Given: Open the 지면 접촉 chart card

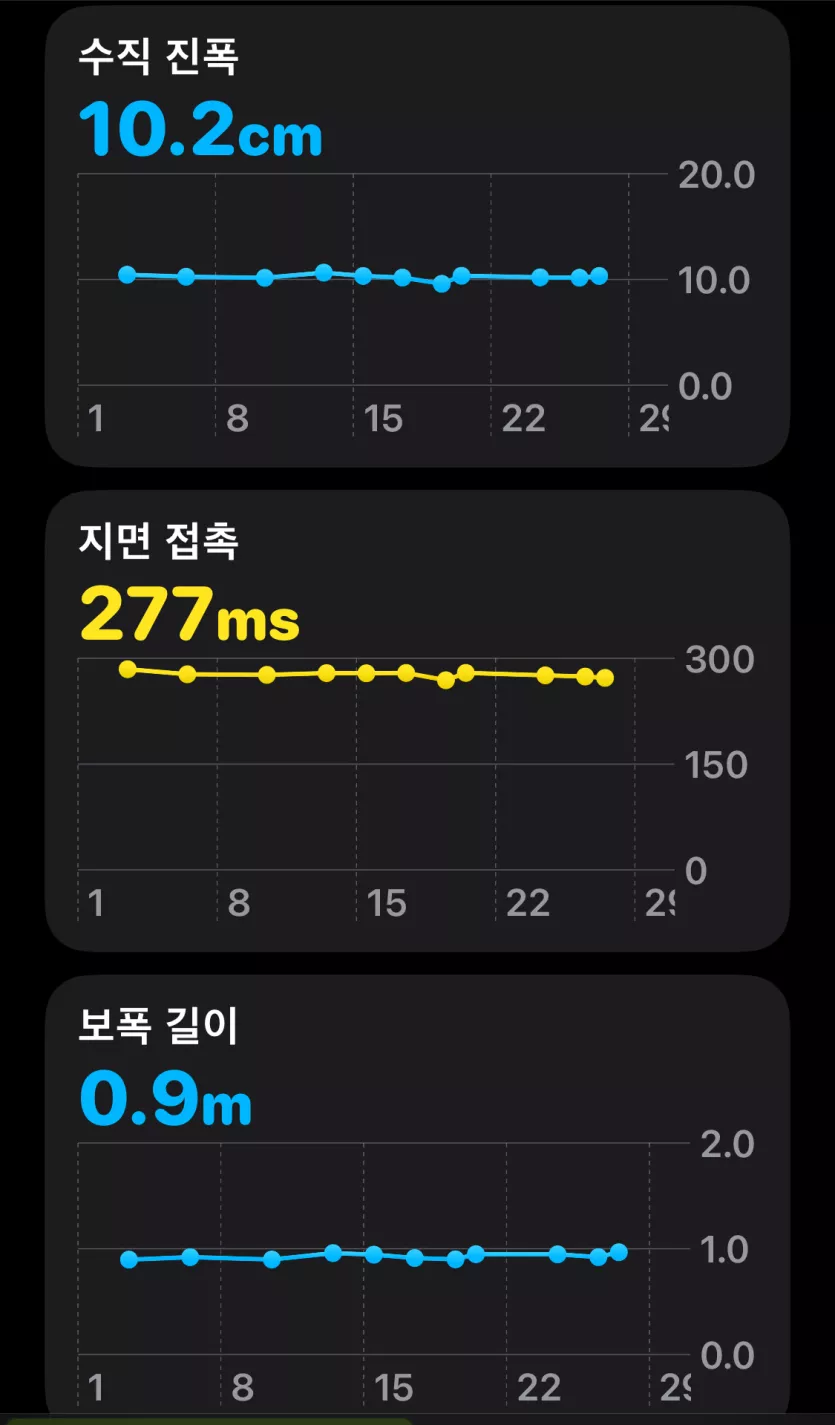Looking at the screenshot, I should click(417, 721).
